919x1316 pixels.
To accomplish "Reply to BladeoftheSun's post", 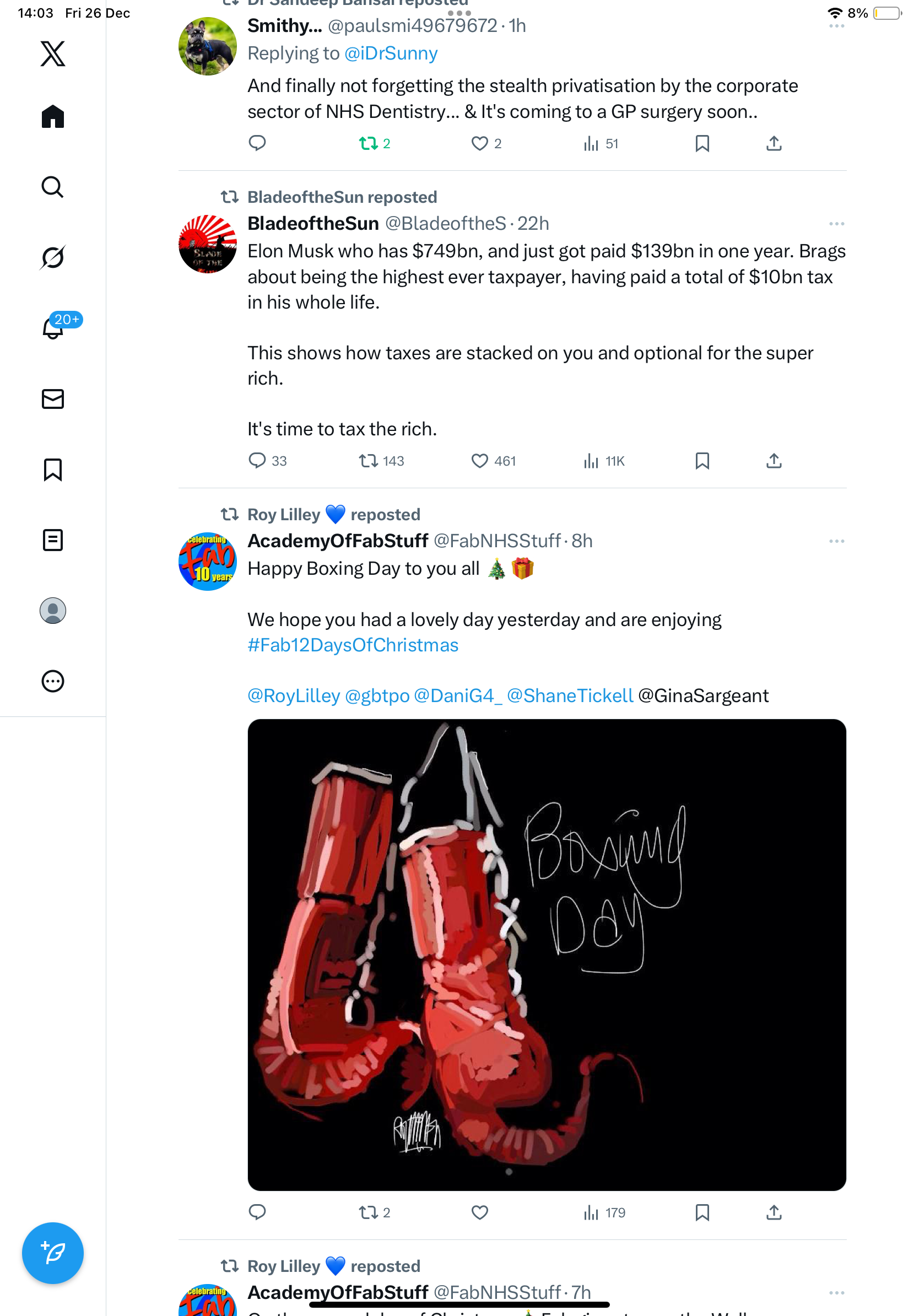I will (x=257, y=461).
